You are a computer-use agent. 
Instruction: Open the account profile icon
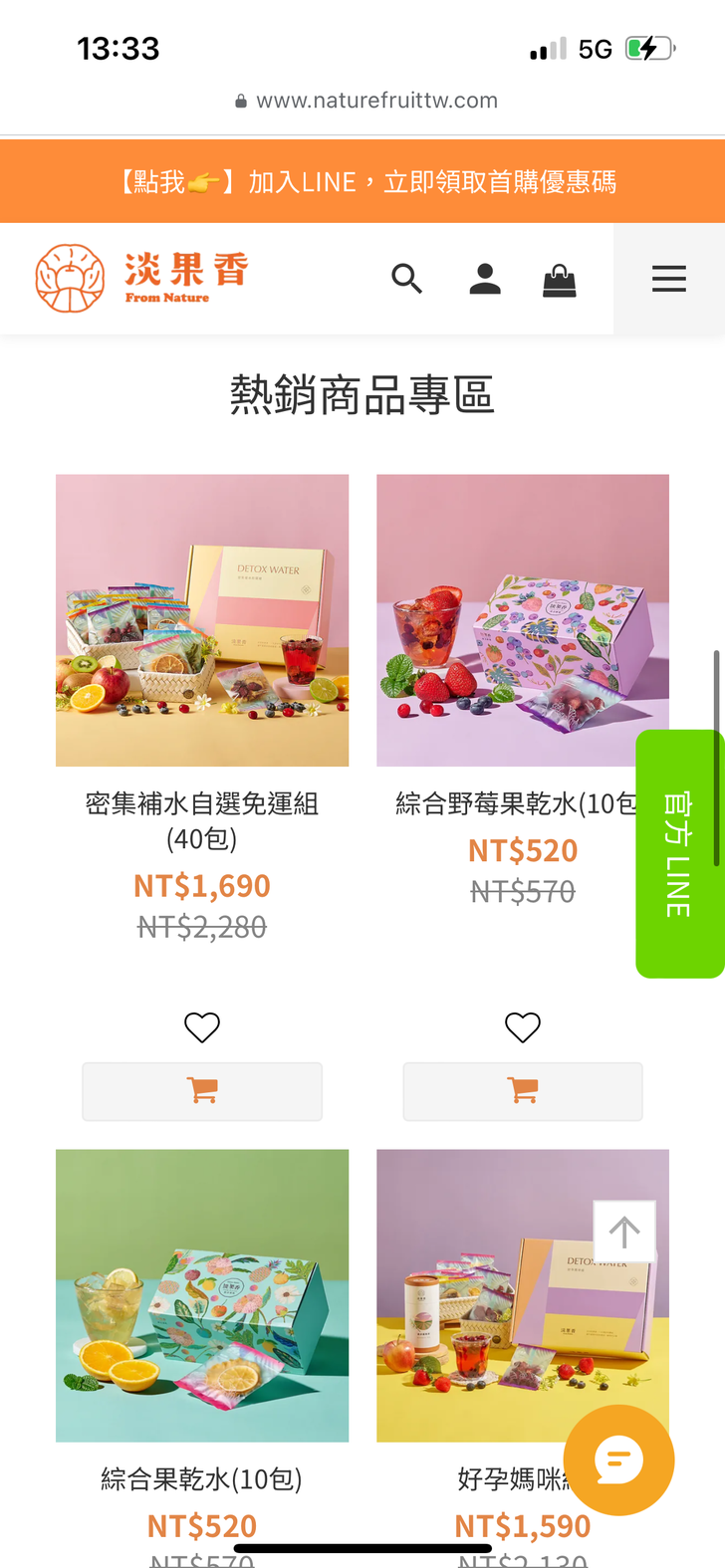(x=485, y=279)
